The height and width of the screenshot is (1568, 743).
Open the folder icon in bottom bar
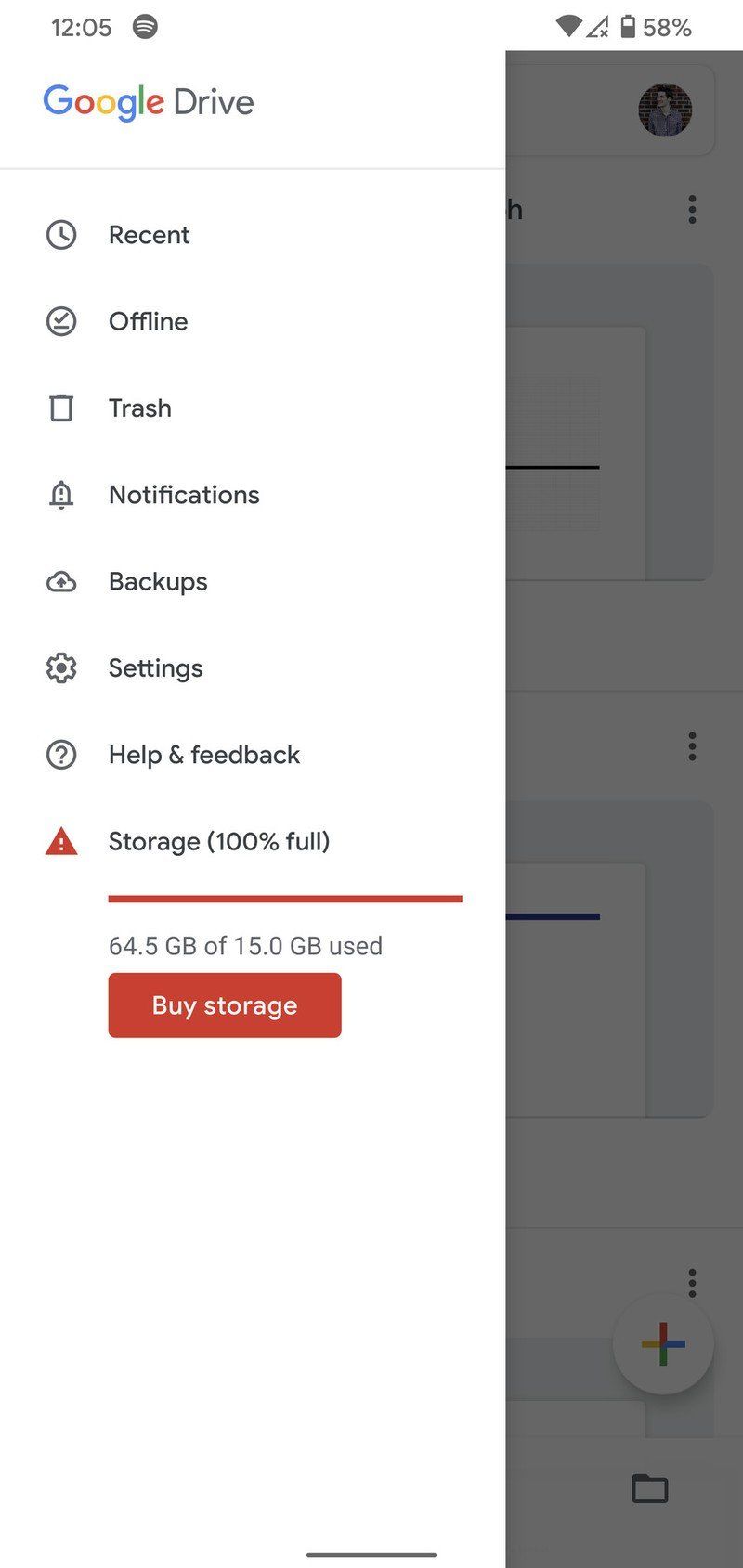[650, 1488]
